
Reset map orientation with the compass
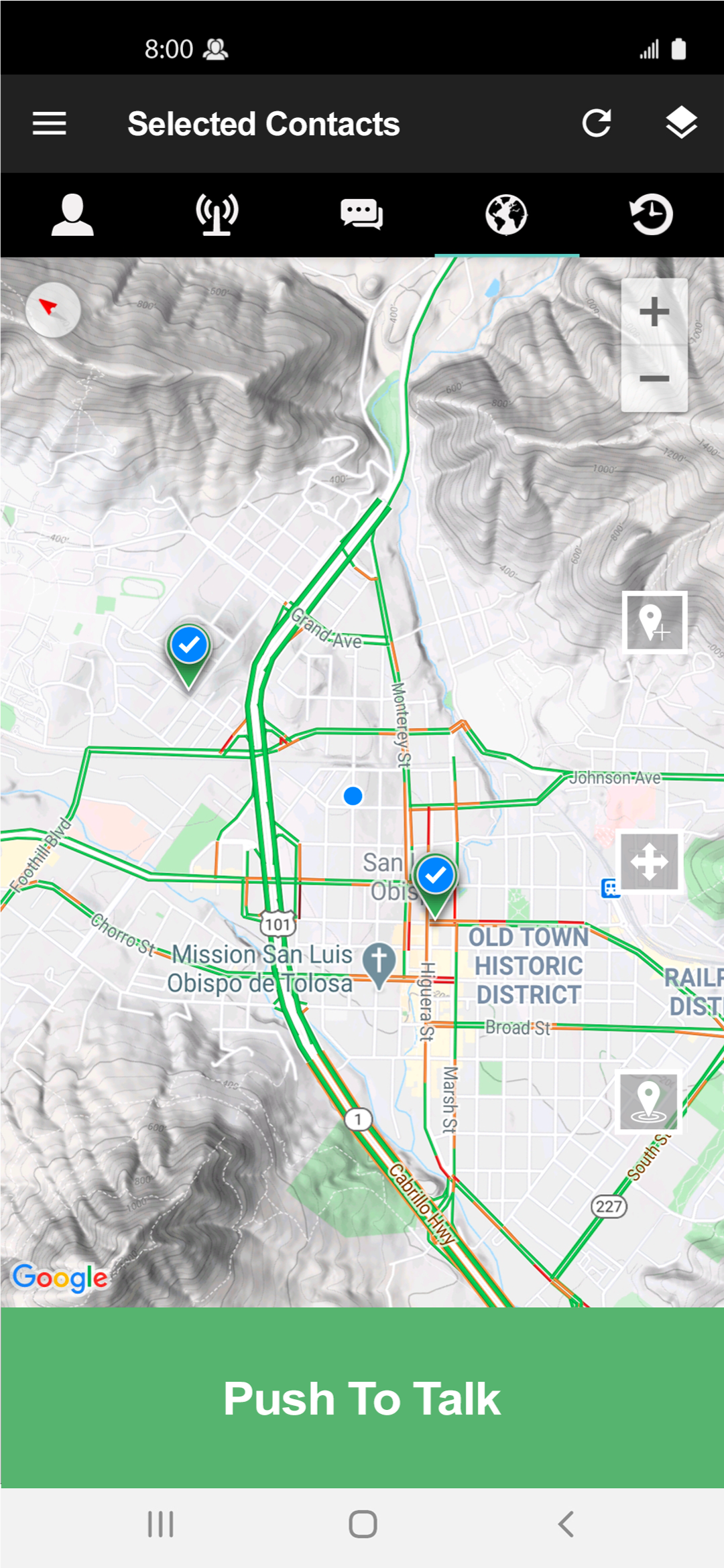point(52,310)
